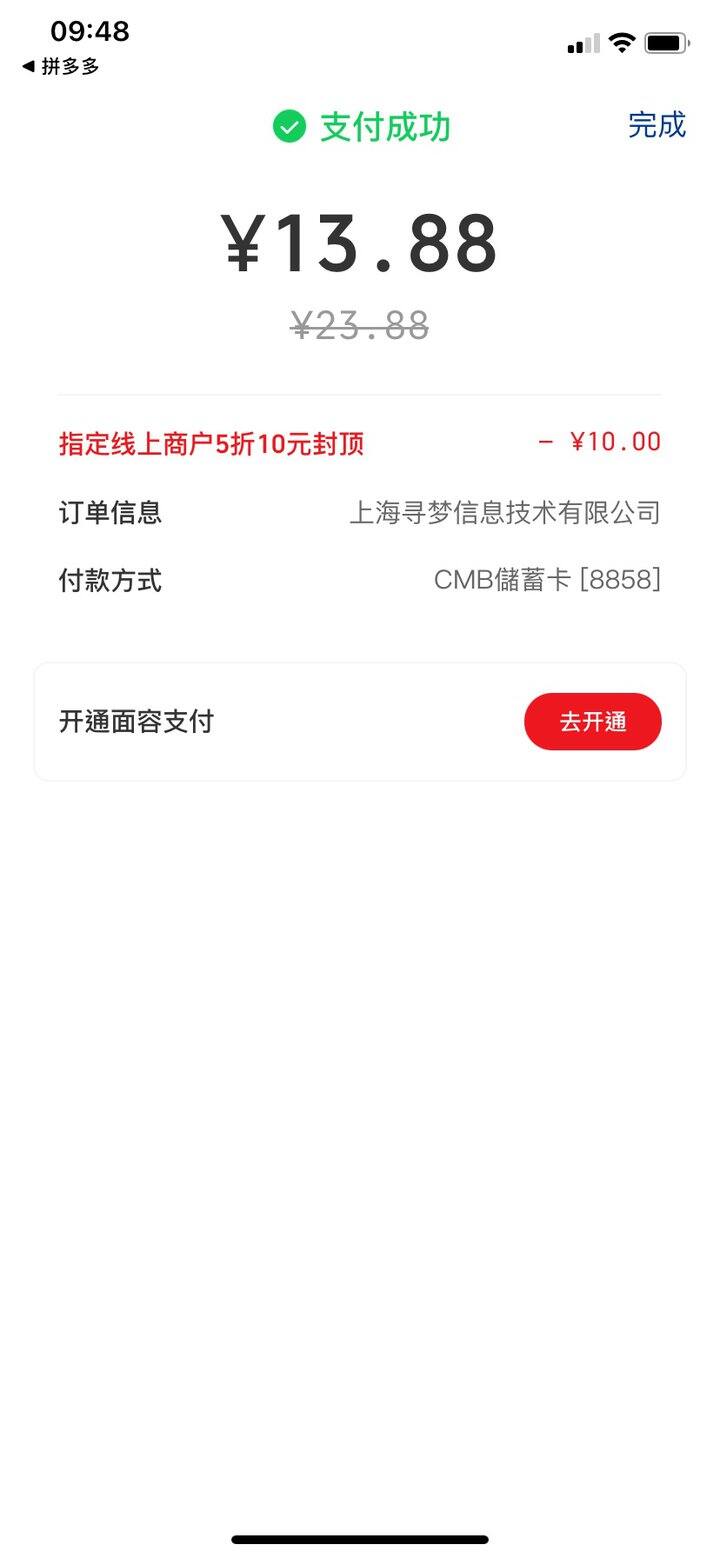Return to the 拼多多 app via the back link
This screenshot has height=1558, width=720.
pos(60,67)
